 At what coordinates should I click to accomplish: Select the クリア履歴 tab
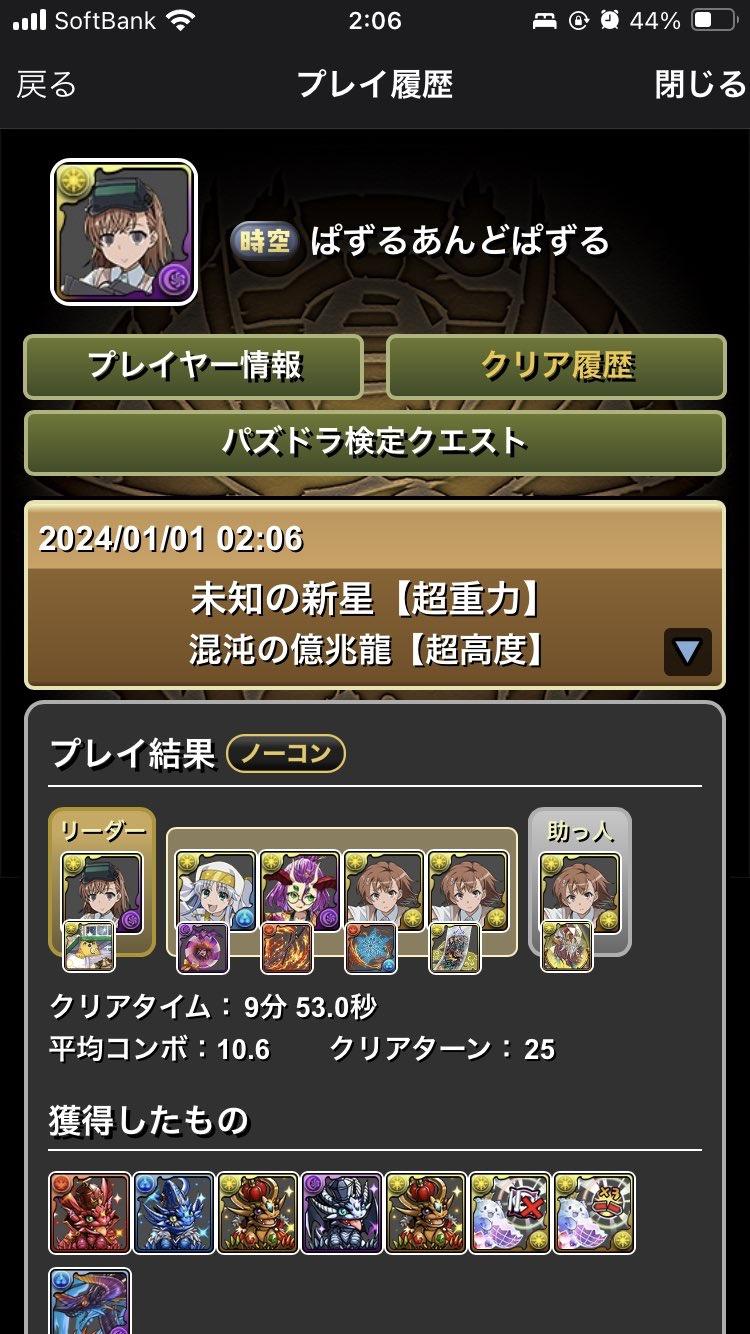pyautogui.click(x=556, y=367)
